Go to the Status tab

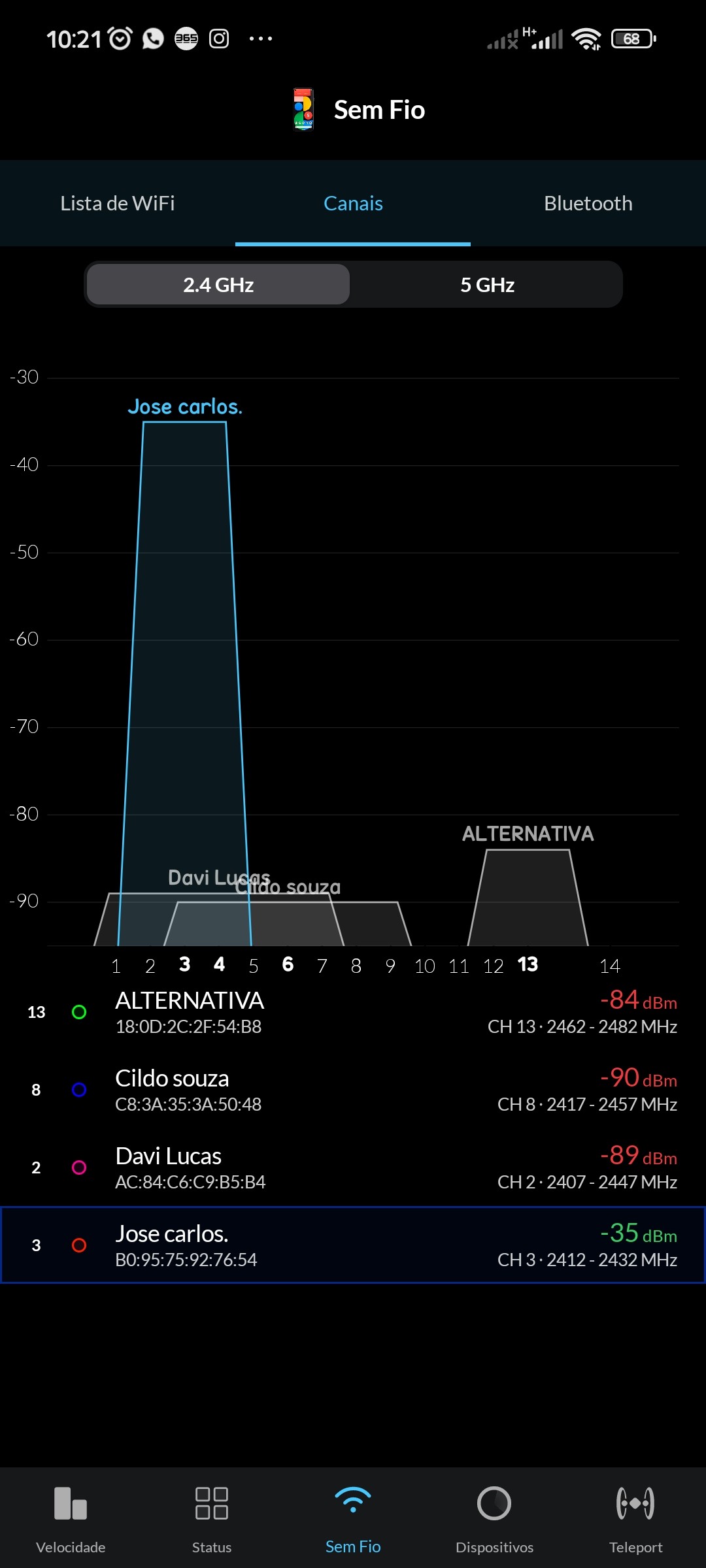pyautogui.click(x=212, y=1517)
